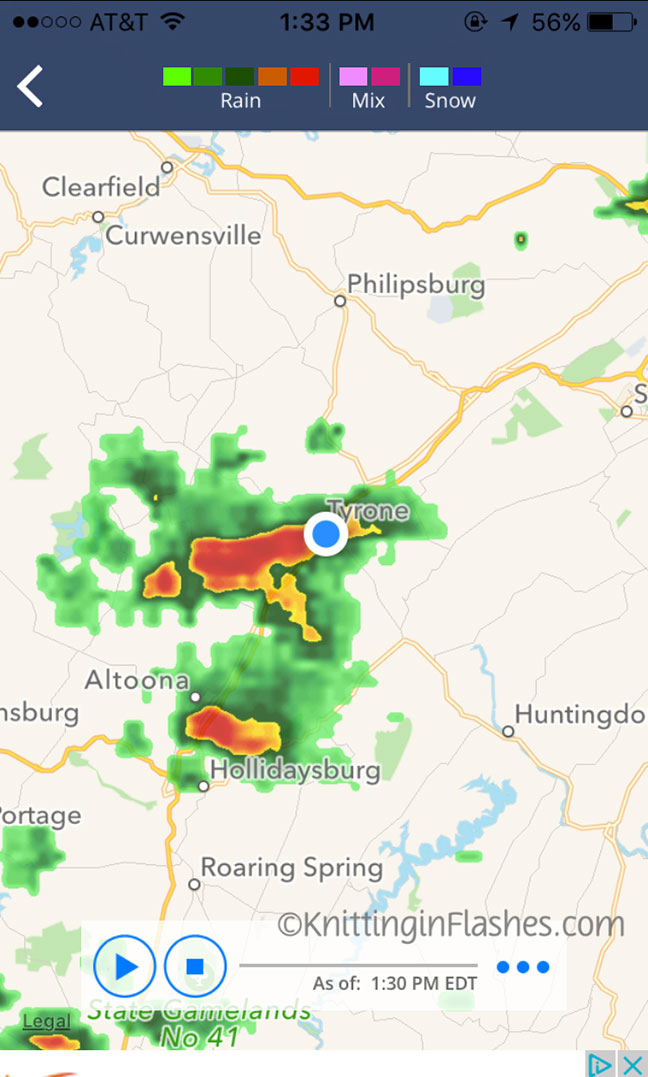
Task: Tap the blue current location marker
Action: click(326, 535)
